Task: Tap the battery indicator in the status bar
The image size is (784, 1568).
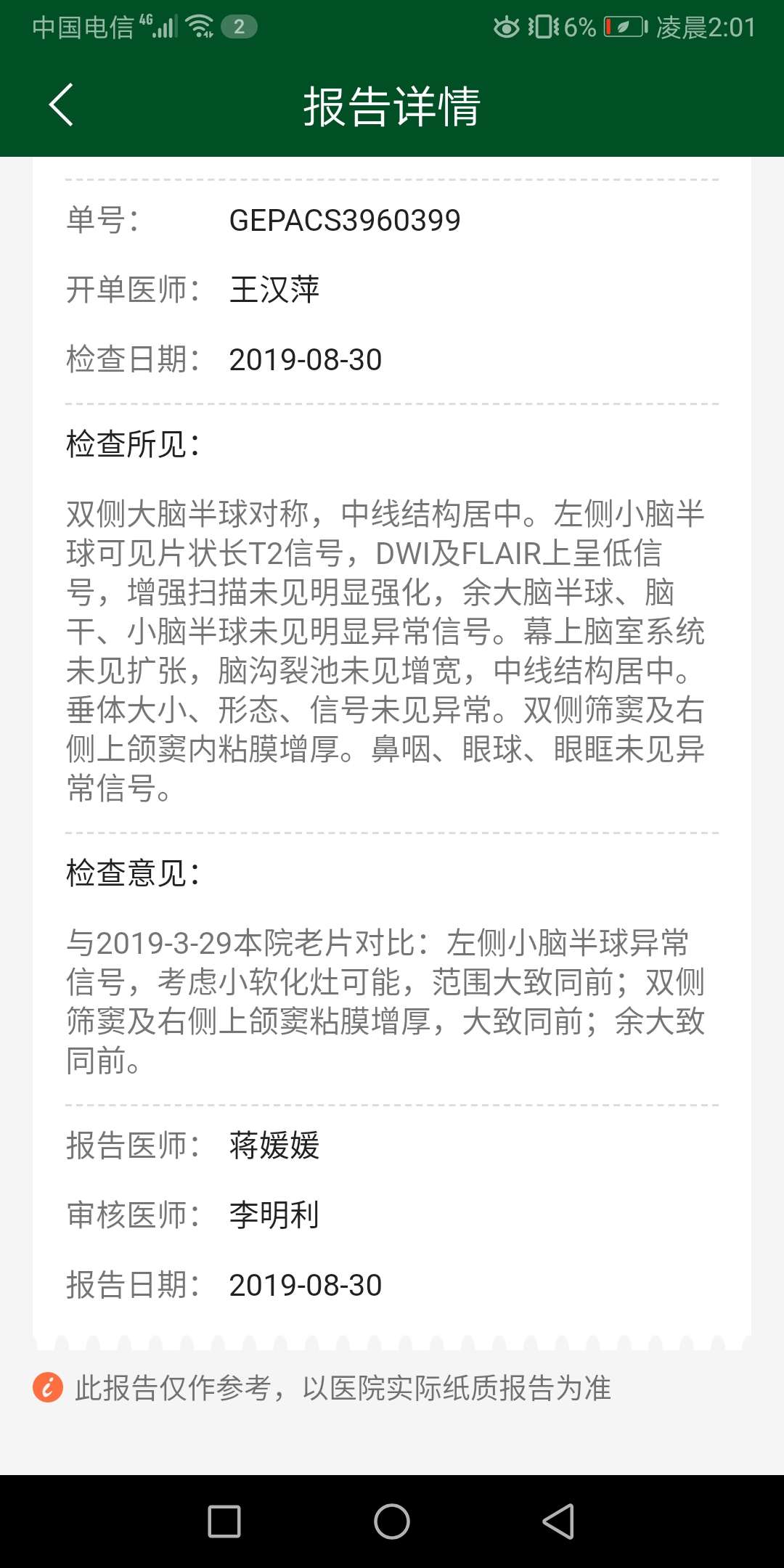Action: (624, 27)
